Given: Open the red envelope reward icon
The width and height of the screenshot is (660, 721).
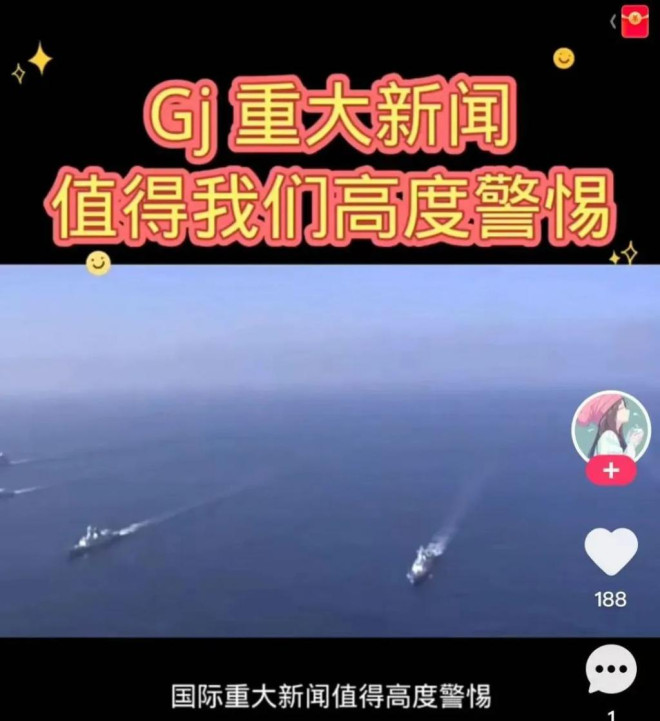Looking at the screenshot, I should pyautogui.click(x=634, y=21).
